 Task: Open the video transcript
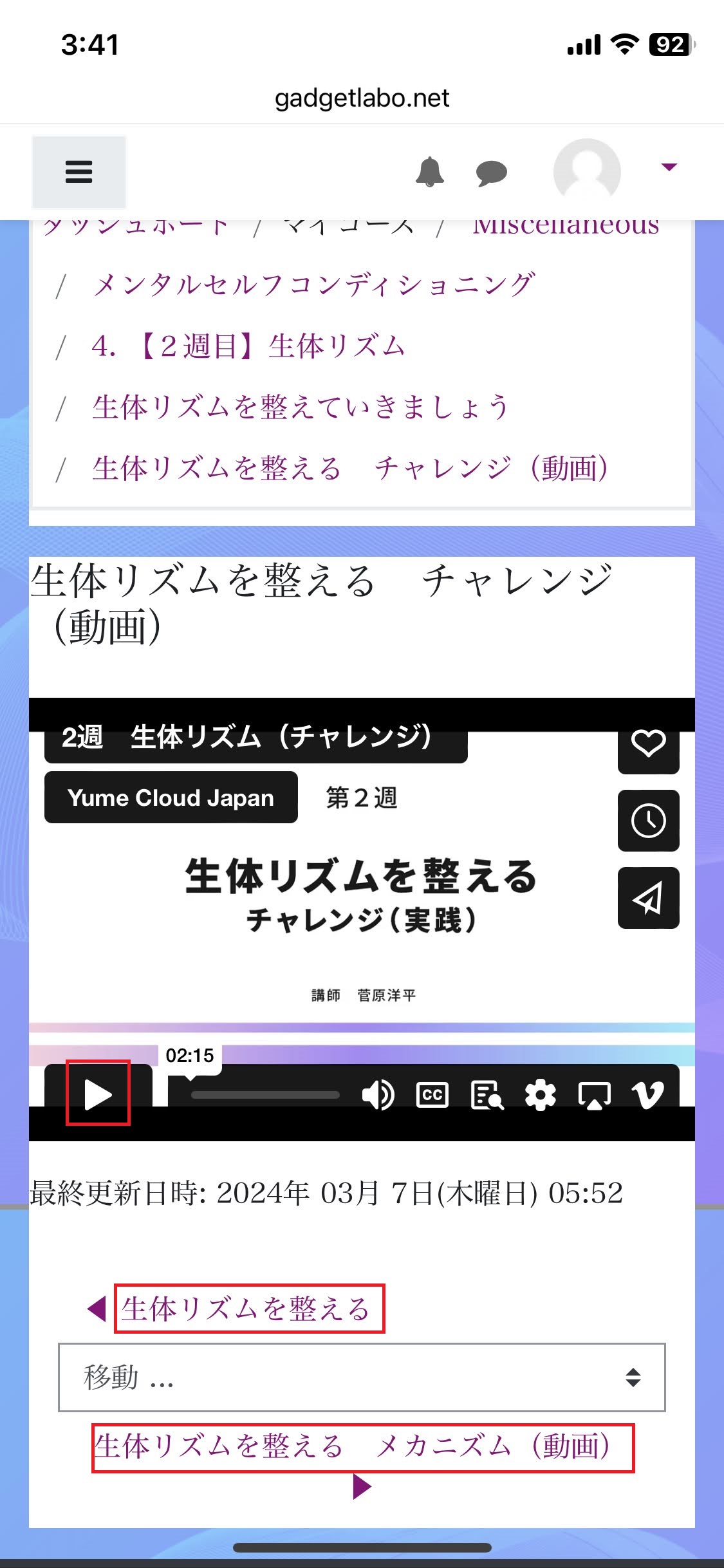(x=487, y=1095)
